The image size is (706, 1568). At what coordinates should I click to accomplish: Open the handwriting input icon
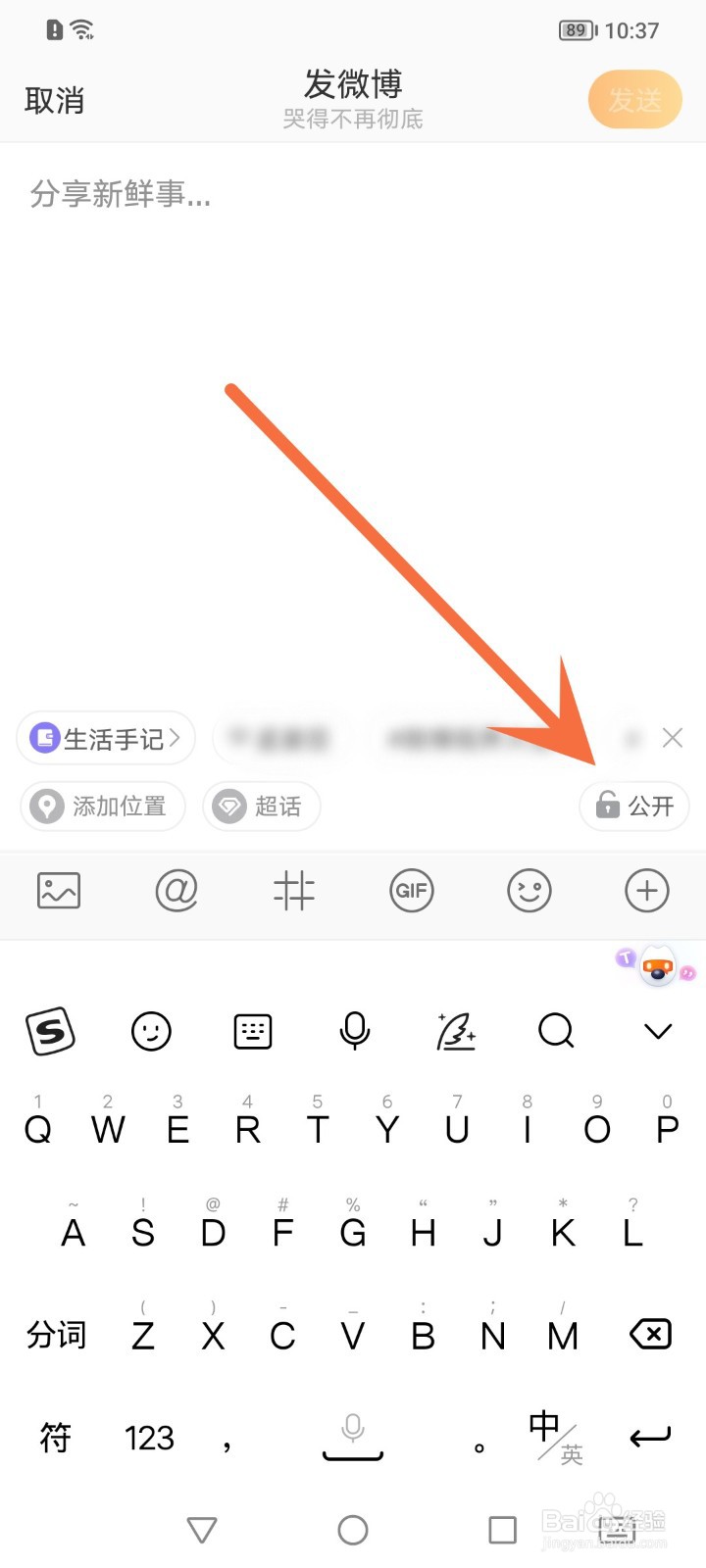click(x=455, y=1031)
